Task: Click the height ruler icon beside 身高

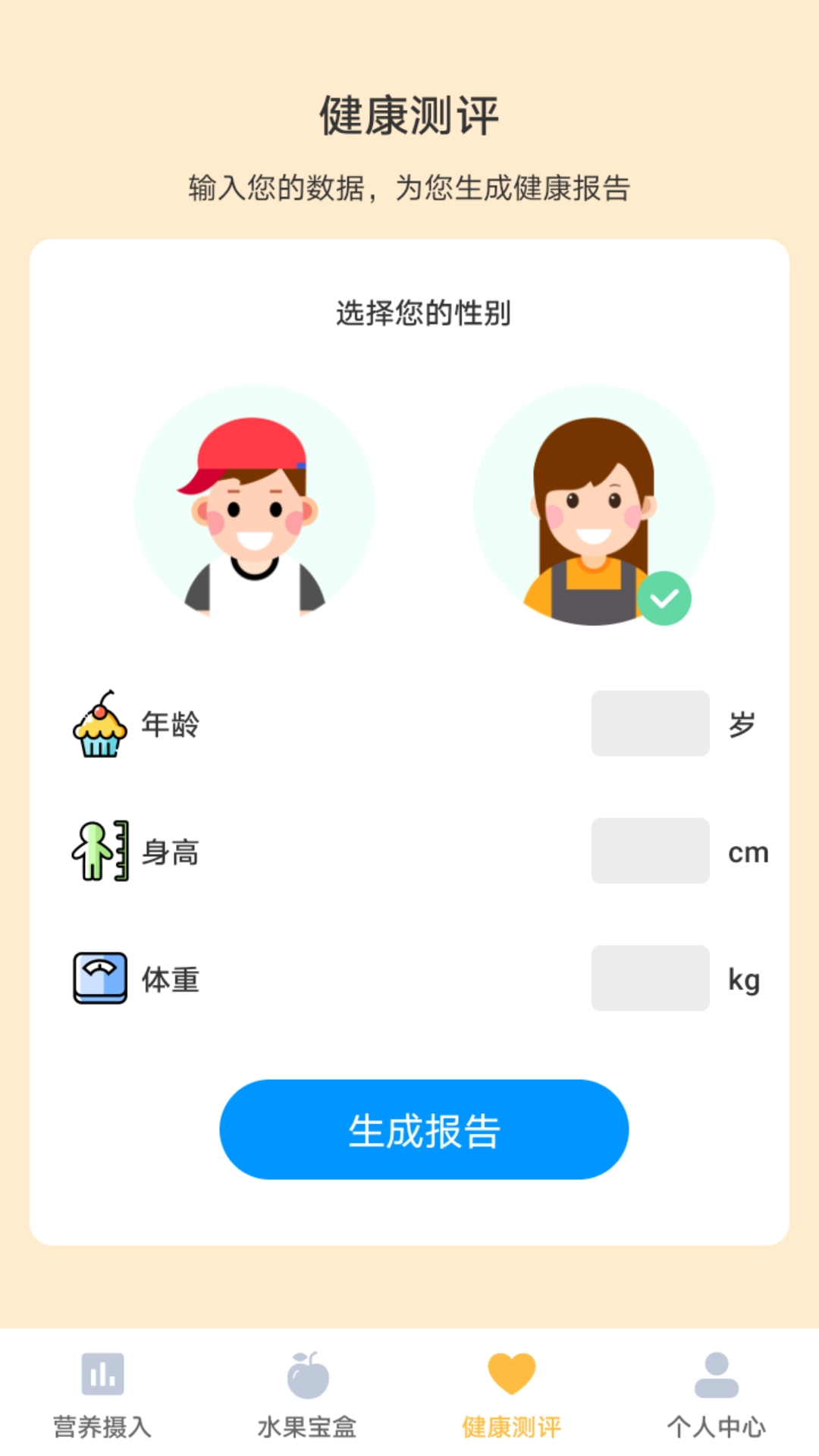Action: [x=99, y=851]
